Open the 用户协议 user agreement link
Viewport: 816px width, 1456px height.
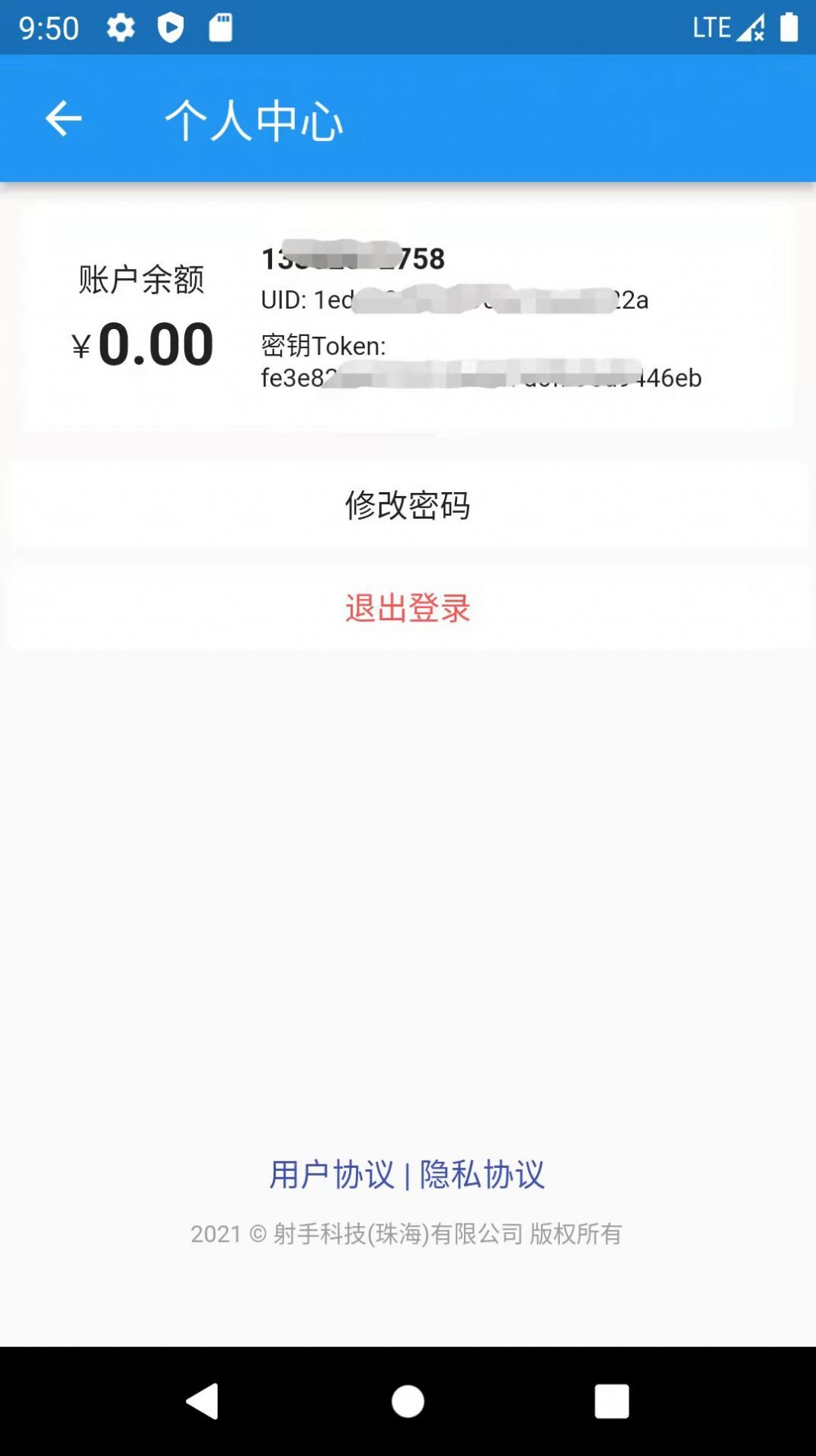point(334,1175)
